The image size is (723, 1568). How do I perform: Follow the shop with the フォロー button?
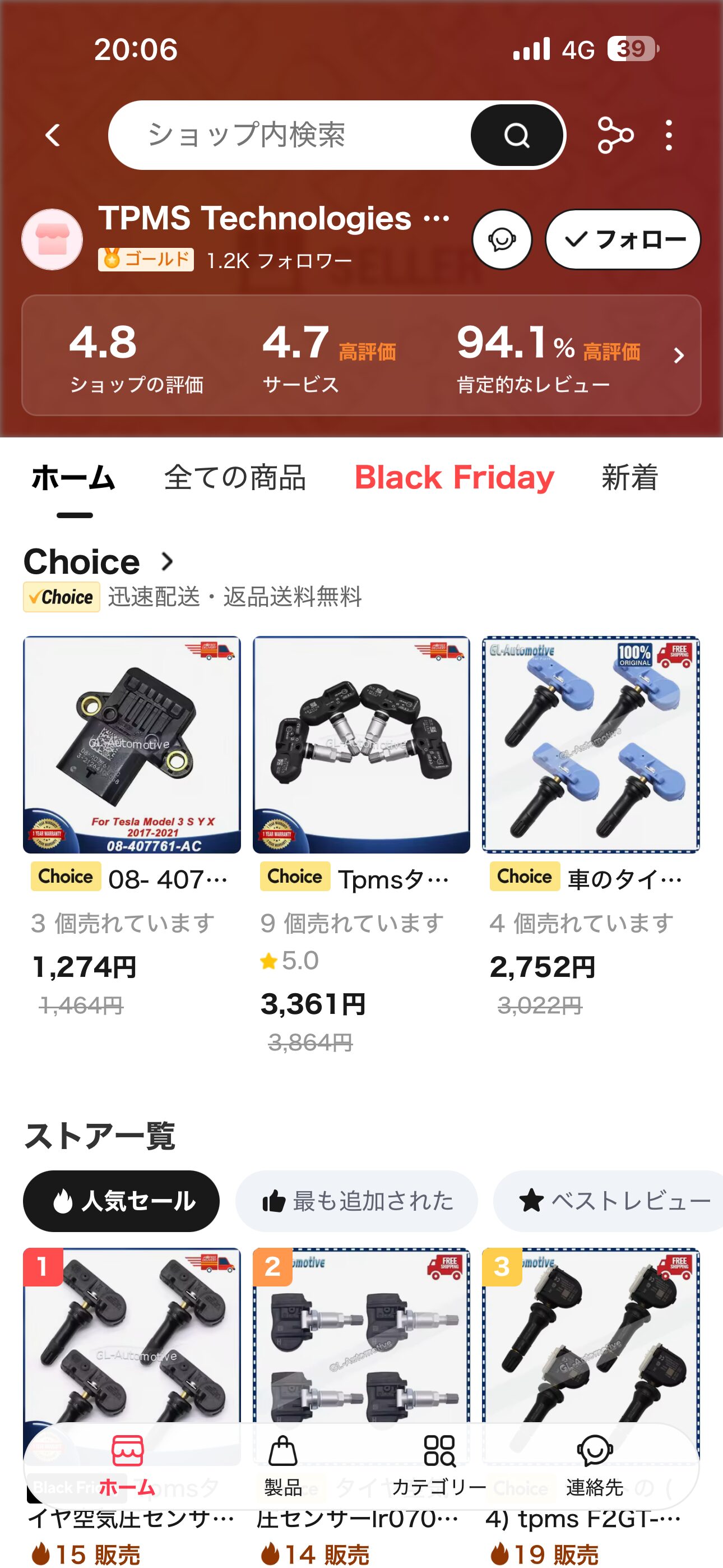(x=623, y=240)
